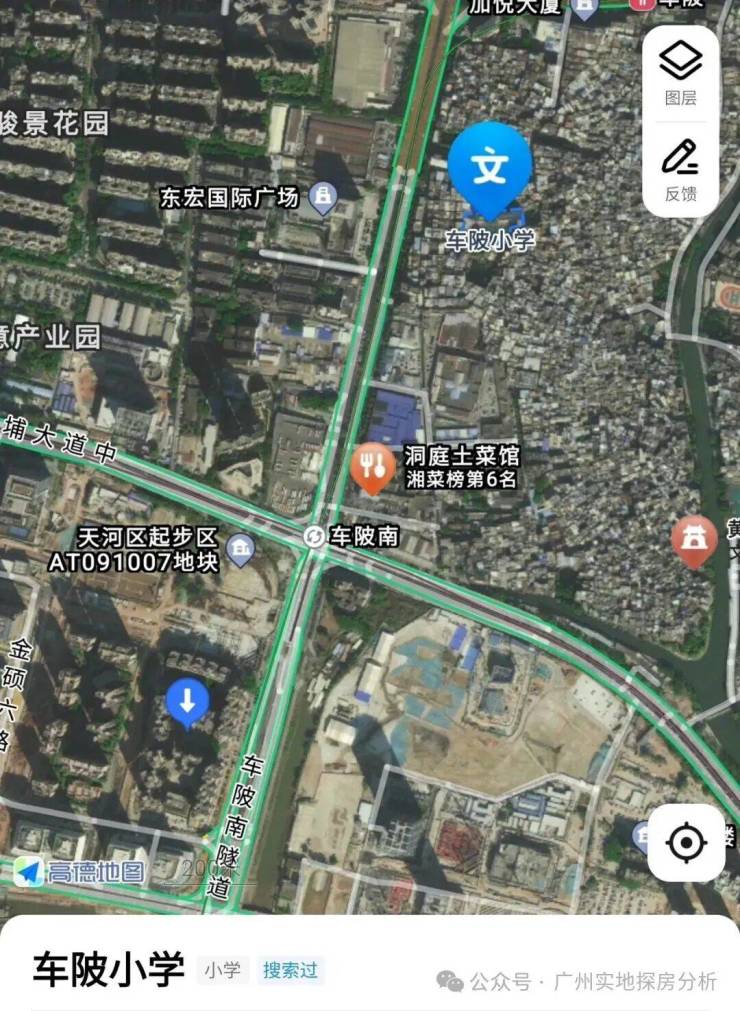Image resolution: width=740 pixels, height=1011 pixels.
Task: Open the 洞庭土菜馆 restaurant marker
Action: [x=373, y=465]
